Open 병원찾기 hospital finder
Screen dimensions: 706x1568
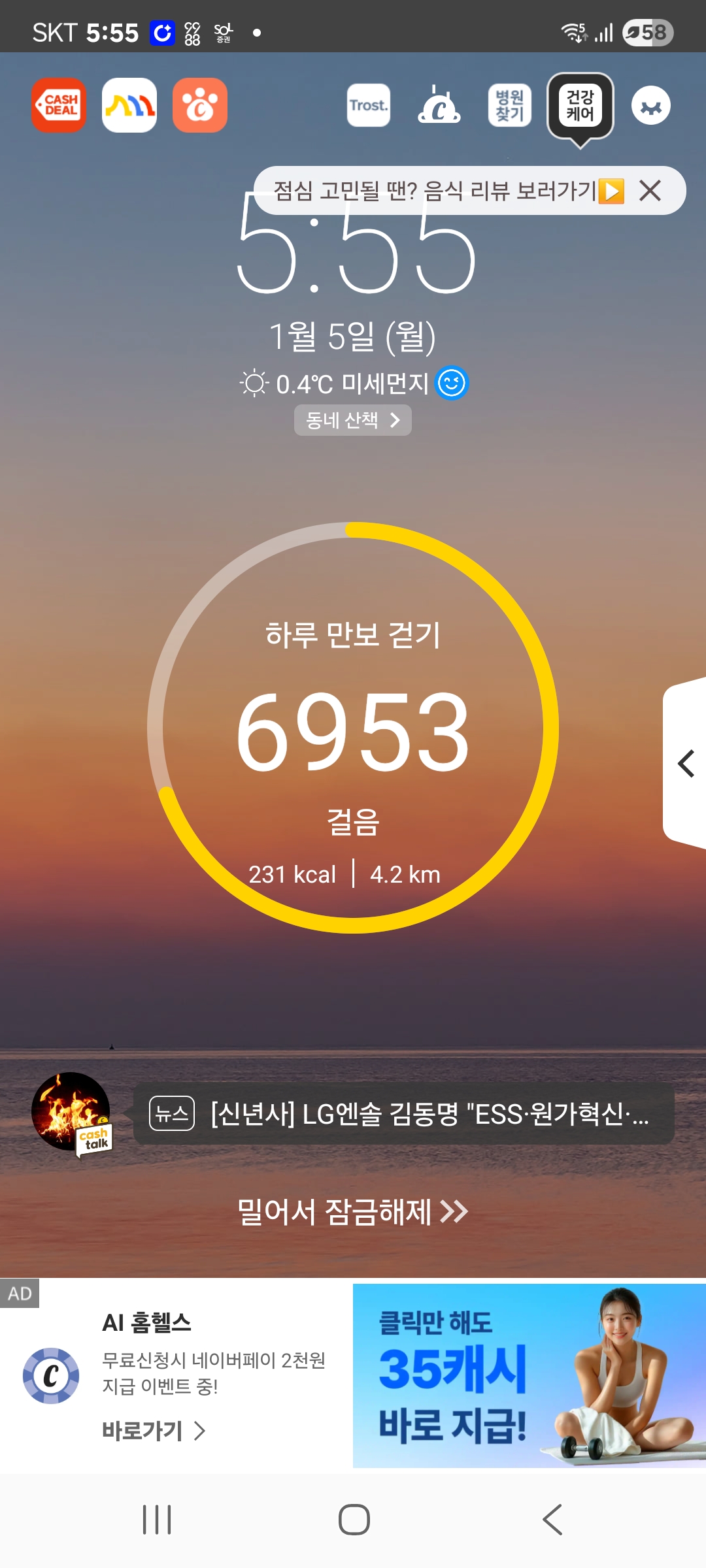pyautogui.click(x=510, y=105)
